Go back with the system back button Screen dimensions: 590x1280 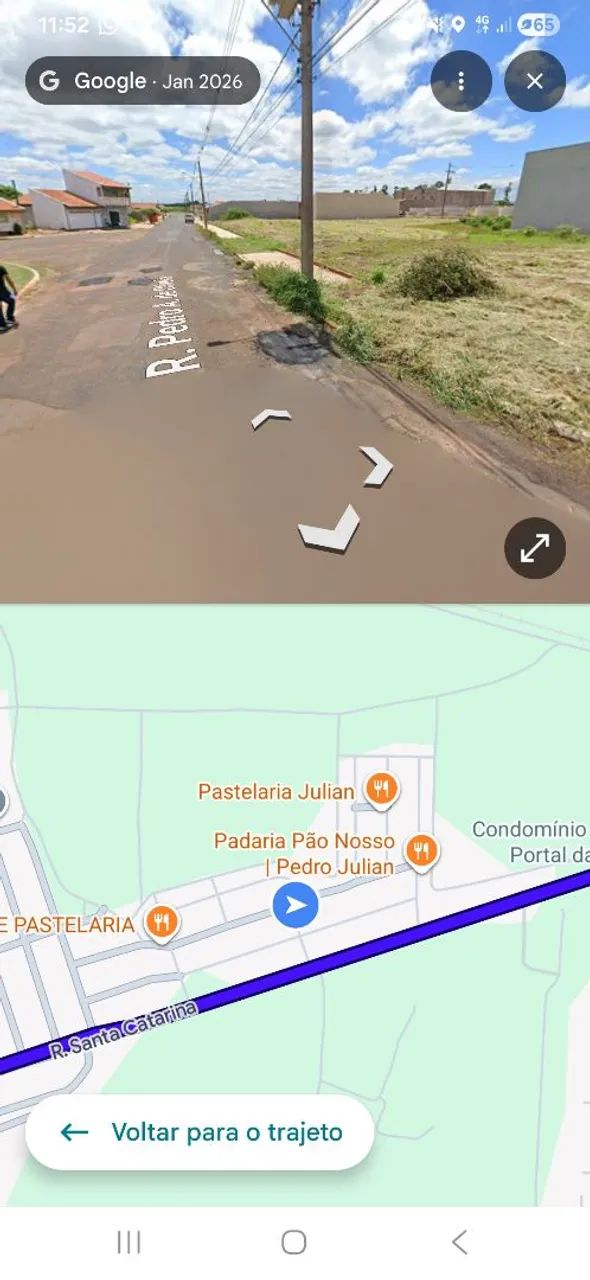459,1242
